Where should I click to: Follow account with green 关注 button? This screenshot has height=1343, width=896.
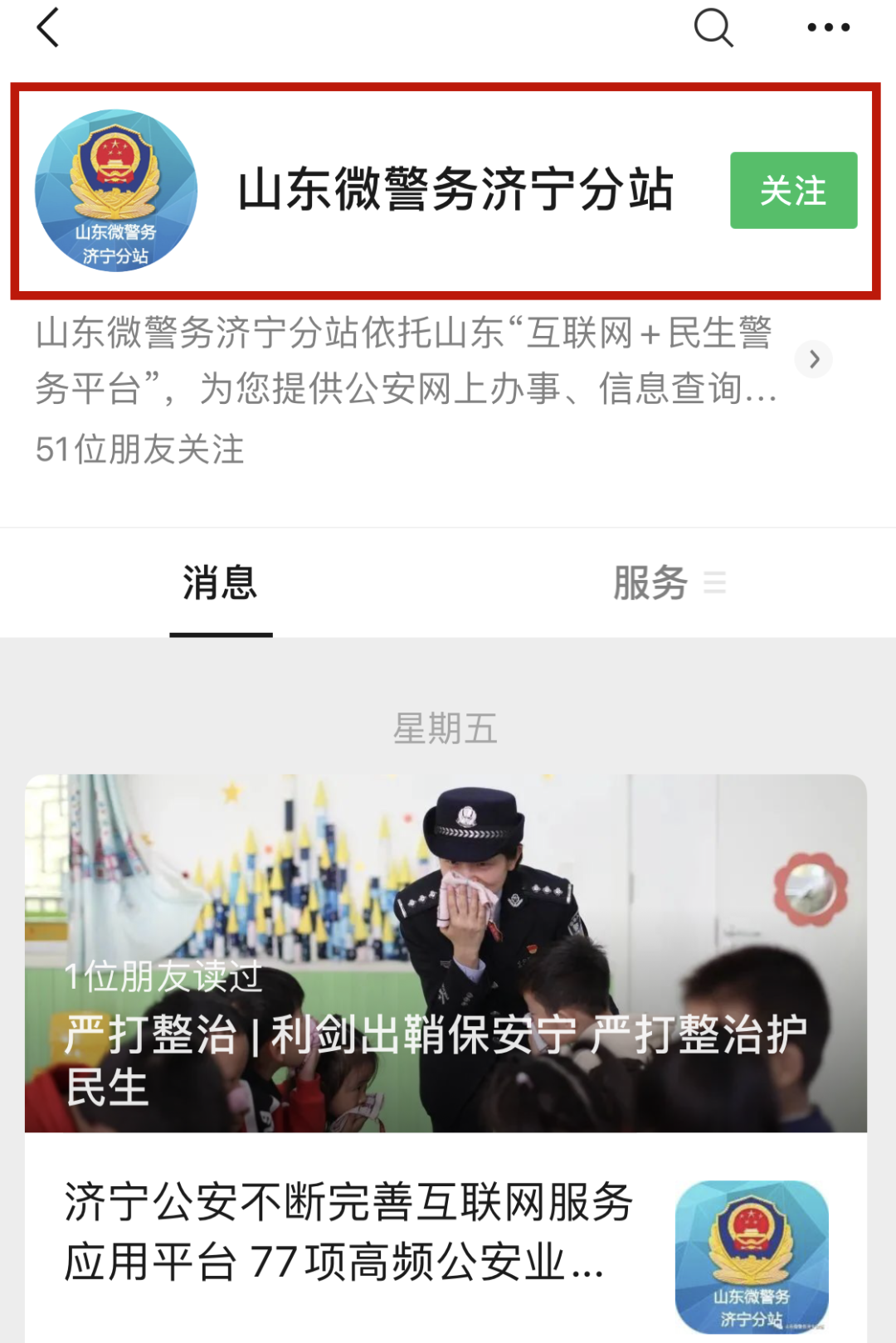point(793,190)
